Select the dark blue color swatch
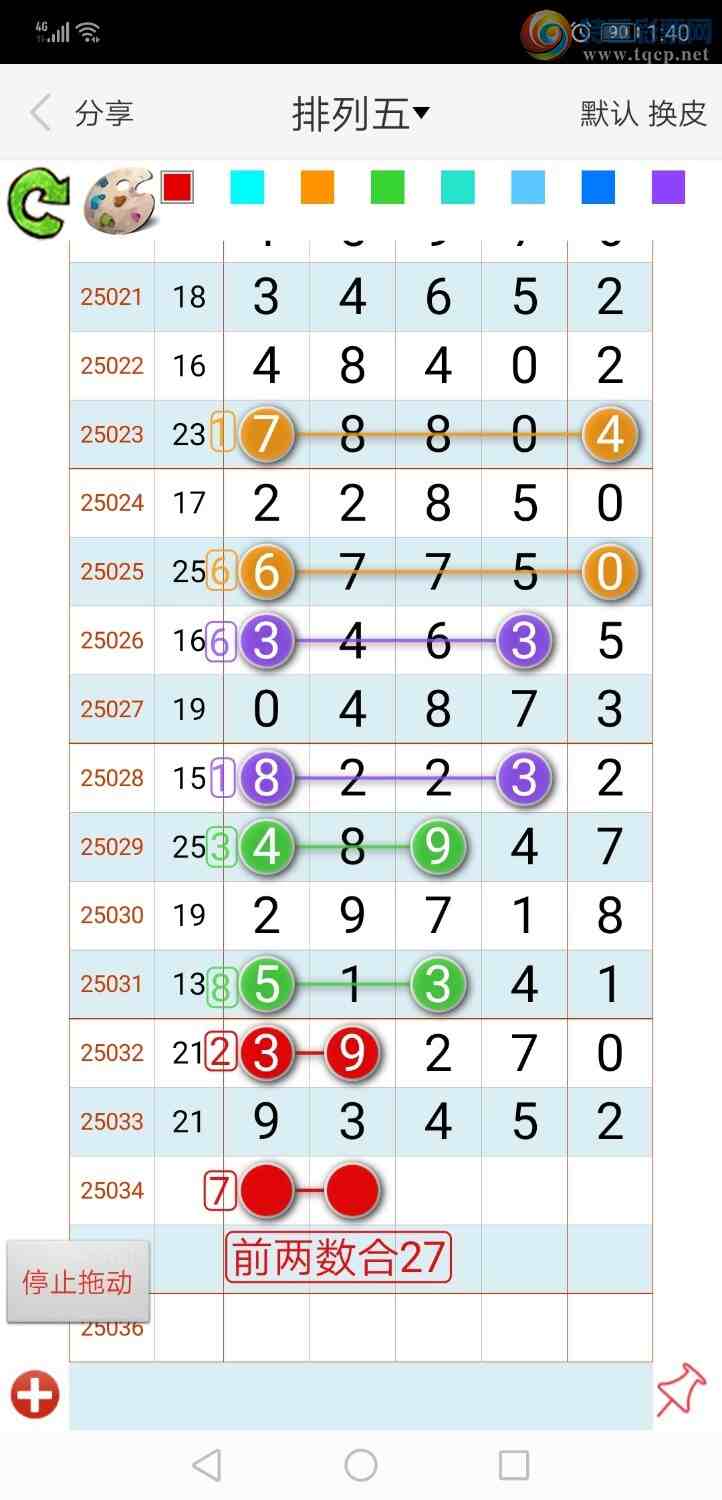Viewport: 722px width, 1500px height. click(598, 187)
